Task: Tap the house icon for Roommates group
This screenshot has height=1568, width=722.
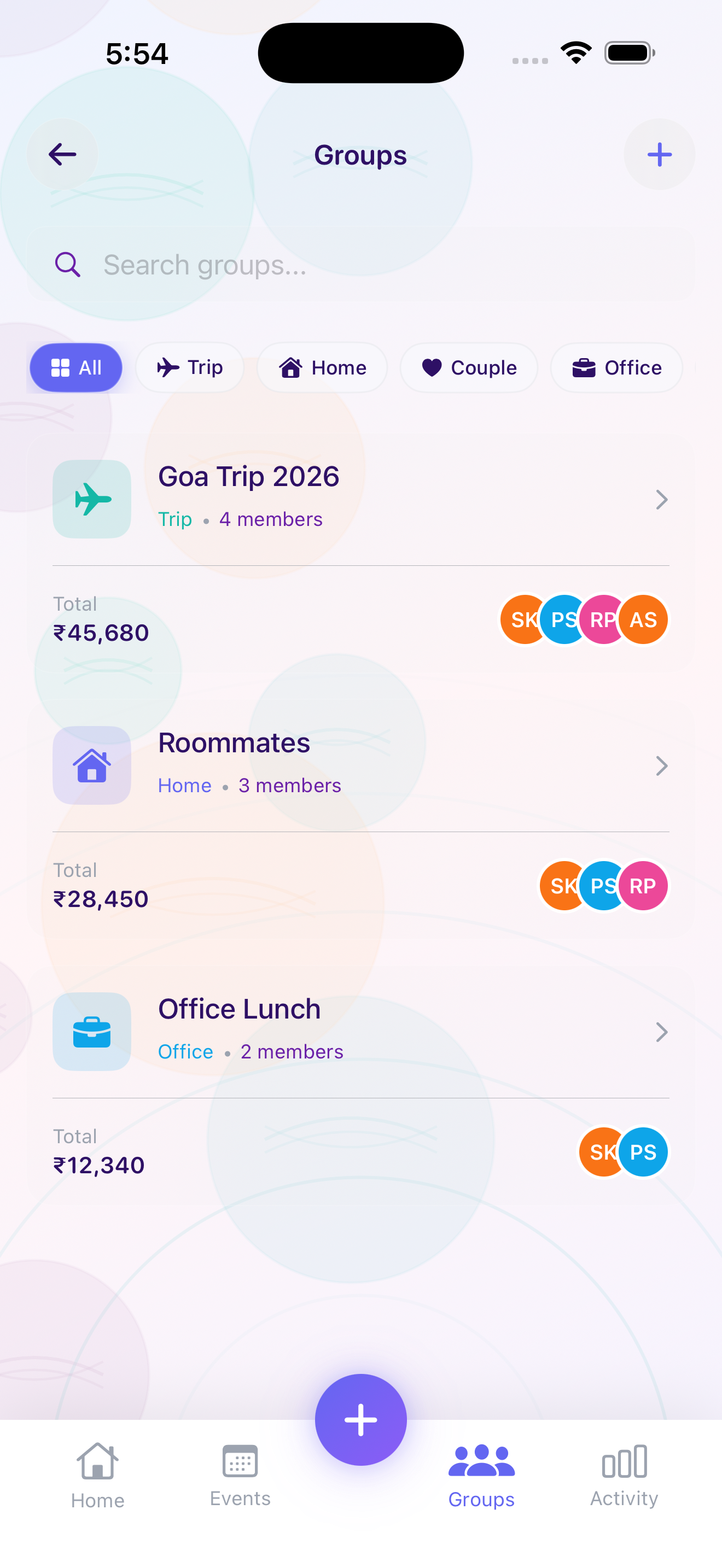Action: click(x=91, y=765)
